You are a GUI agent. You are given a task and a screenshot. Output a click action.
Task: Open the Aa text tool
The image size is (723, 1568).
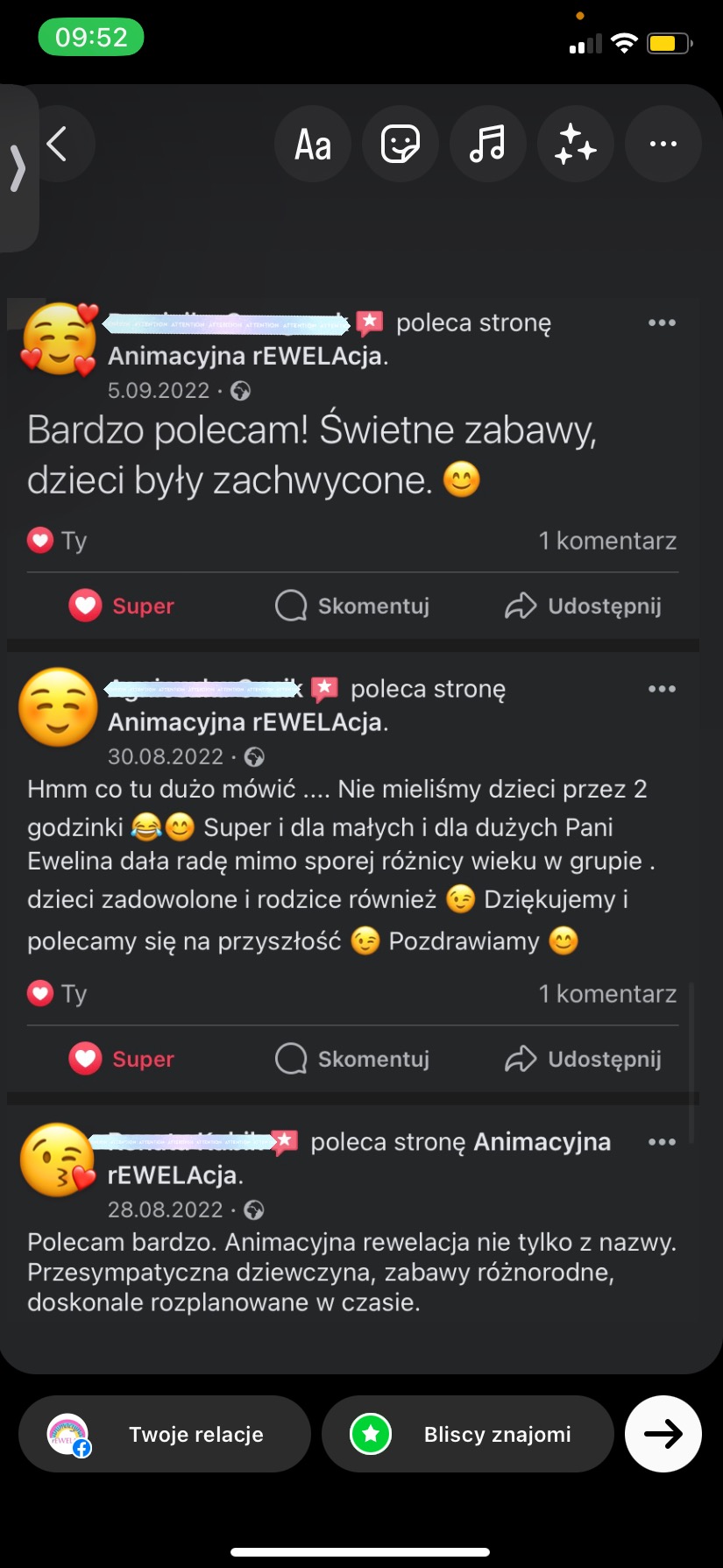(313, 144)
